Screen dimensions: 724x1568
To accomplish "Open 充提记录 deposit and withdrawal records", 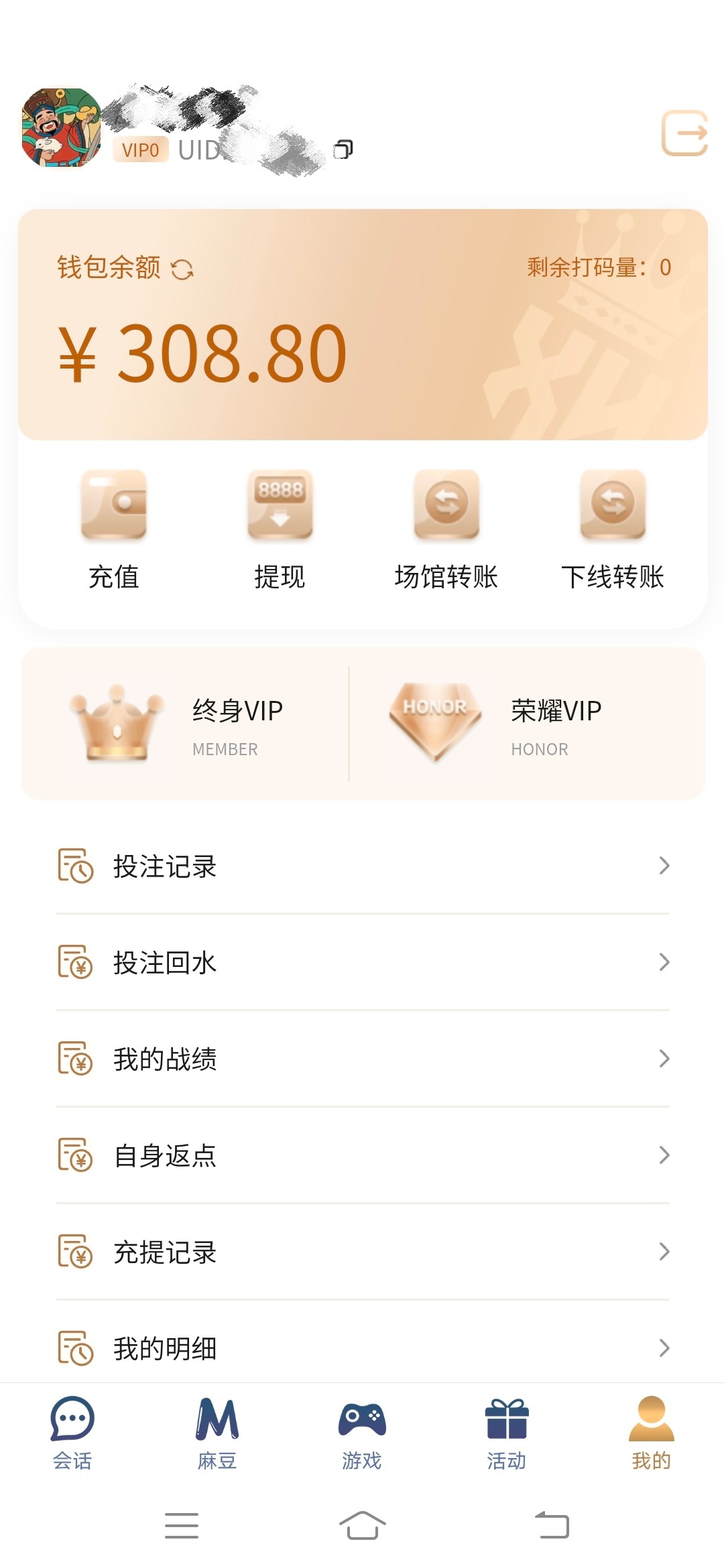I will [x=362, y=1252].
